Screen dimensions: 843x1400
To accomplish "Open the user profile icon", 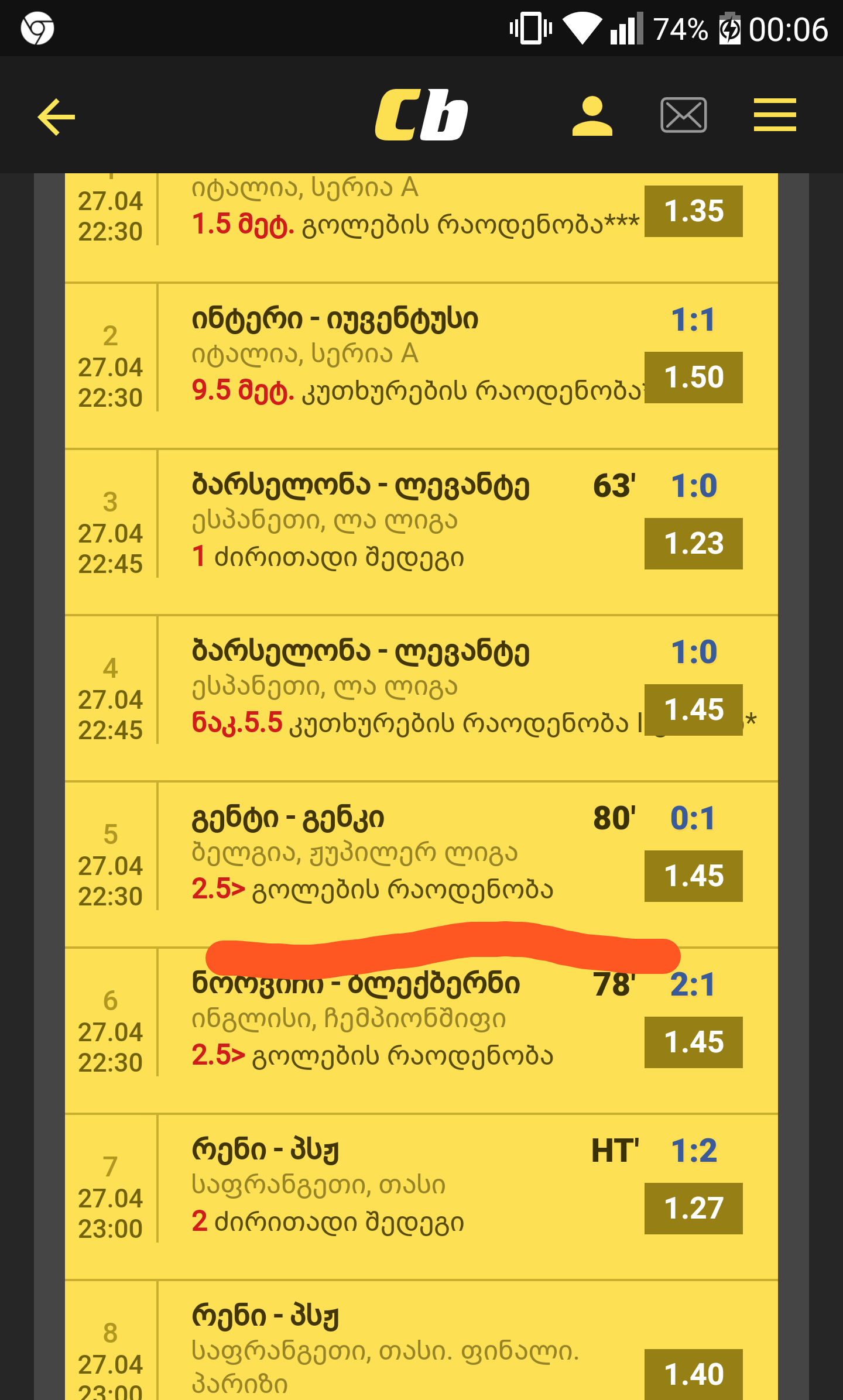I will point(592,115).
